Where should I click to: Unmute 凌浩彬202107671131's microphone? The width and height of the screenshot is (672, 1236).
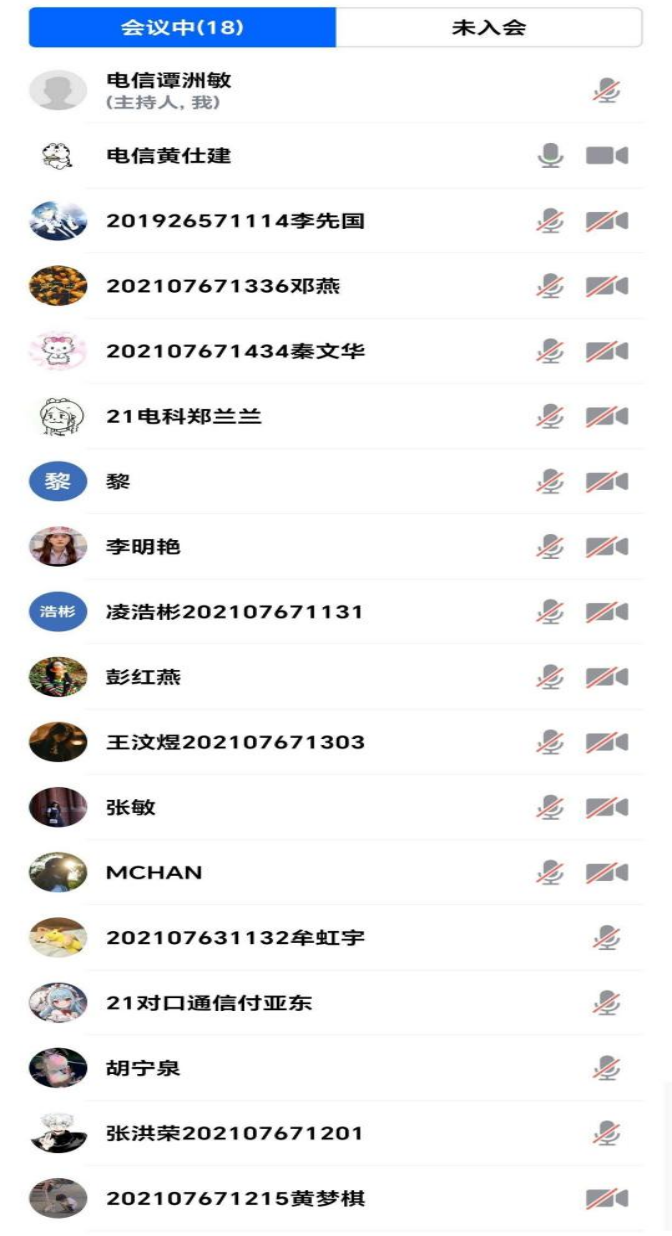tap(550, 612)
